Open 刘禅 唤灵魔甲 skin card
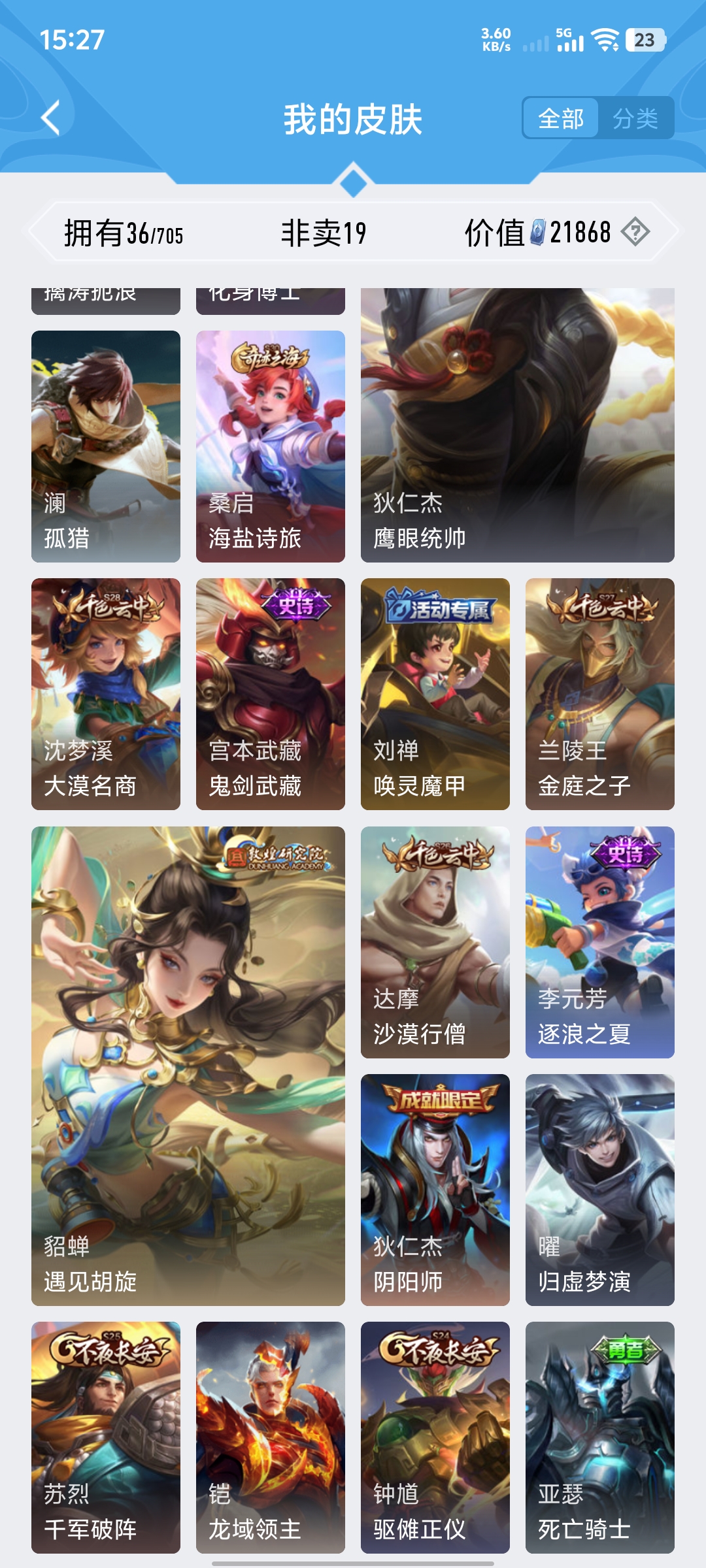Image resolution: width=706 pixels, height=1568 pixels. tap(435, 694)
